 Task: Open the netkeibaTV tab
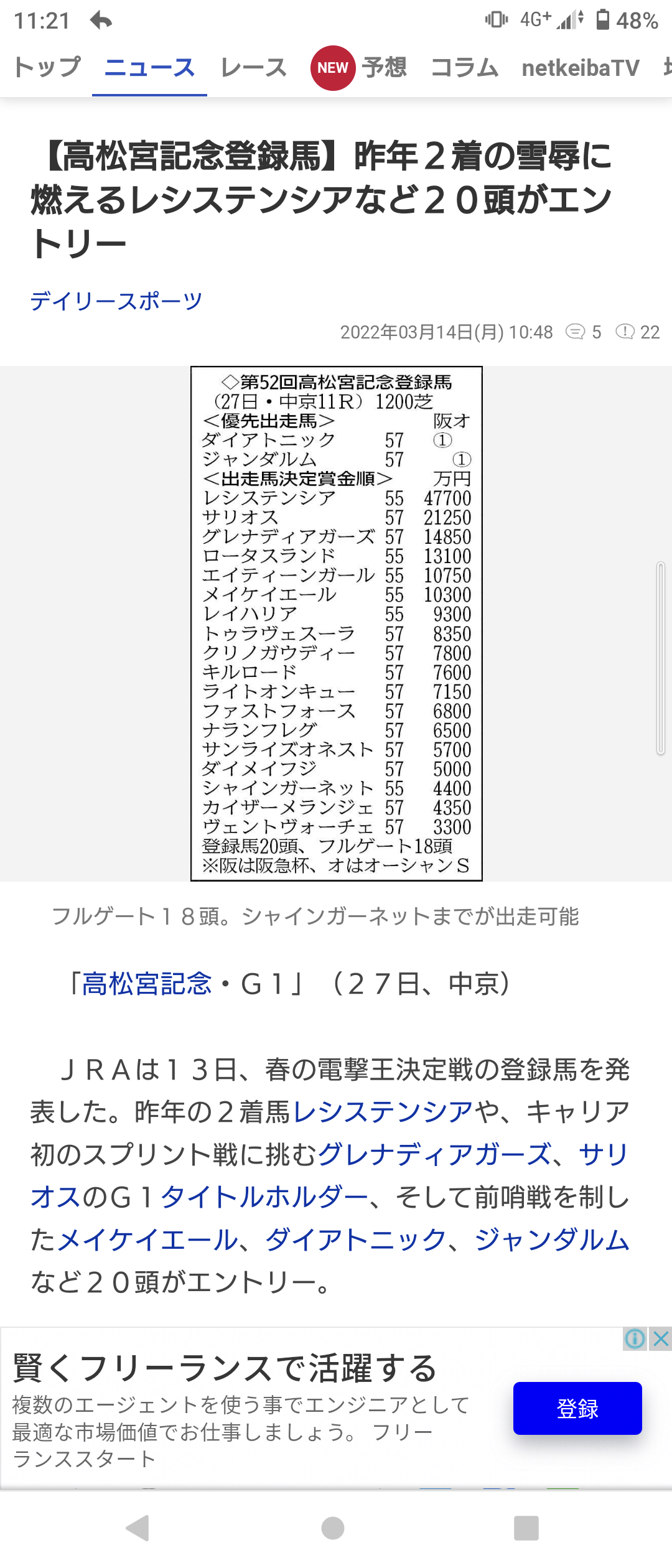[580, 67]
